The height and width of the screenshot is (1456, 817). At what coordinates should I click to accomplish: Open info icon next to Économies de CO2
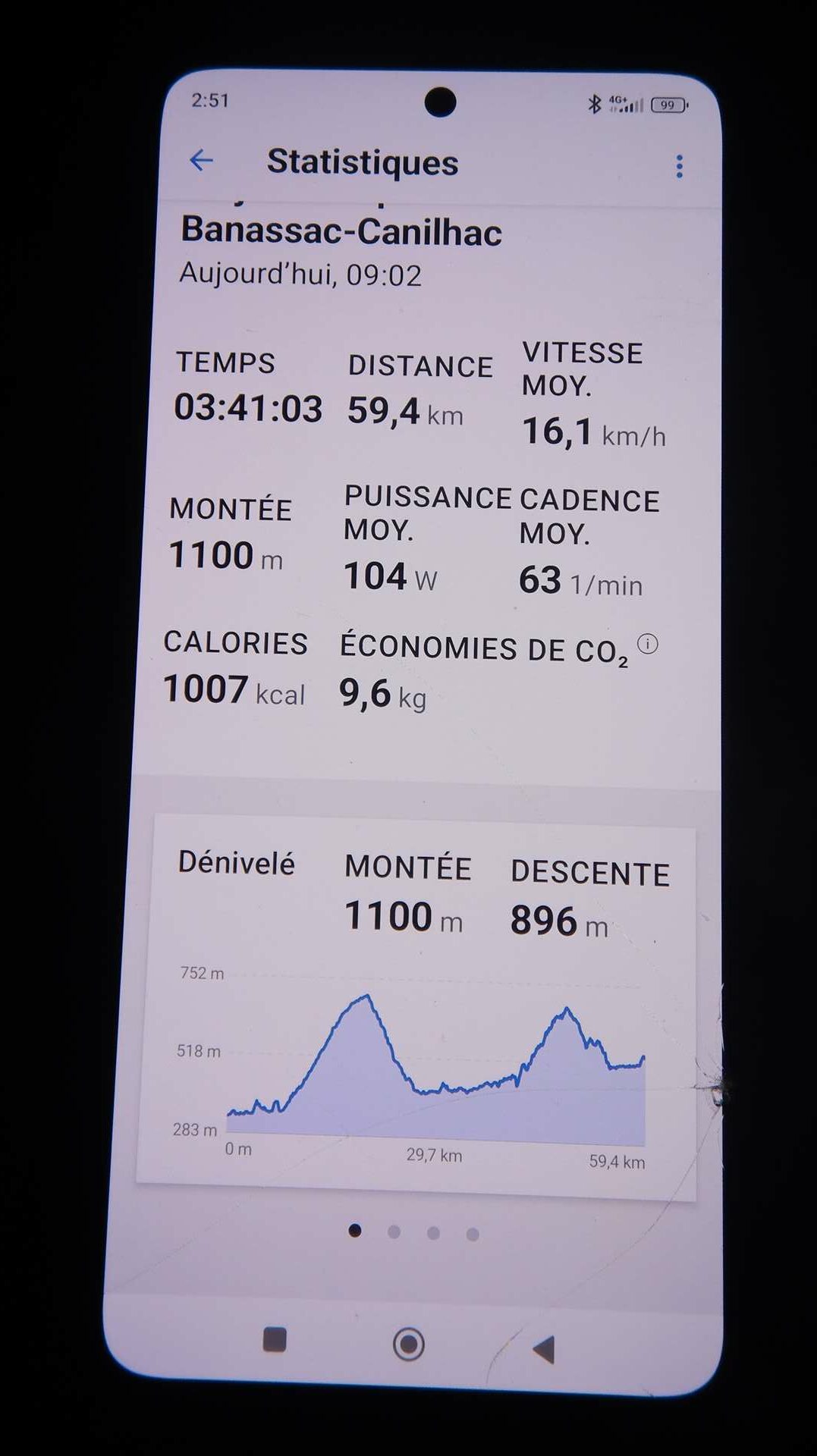click(x=647, y=645)
